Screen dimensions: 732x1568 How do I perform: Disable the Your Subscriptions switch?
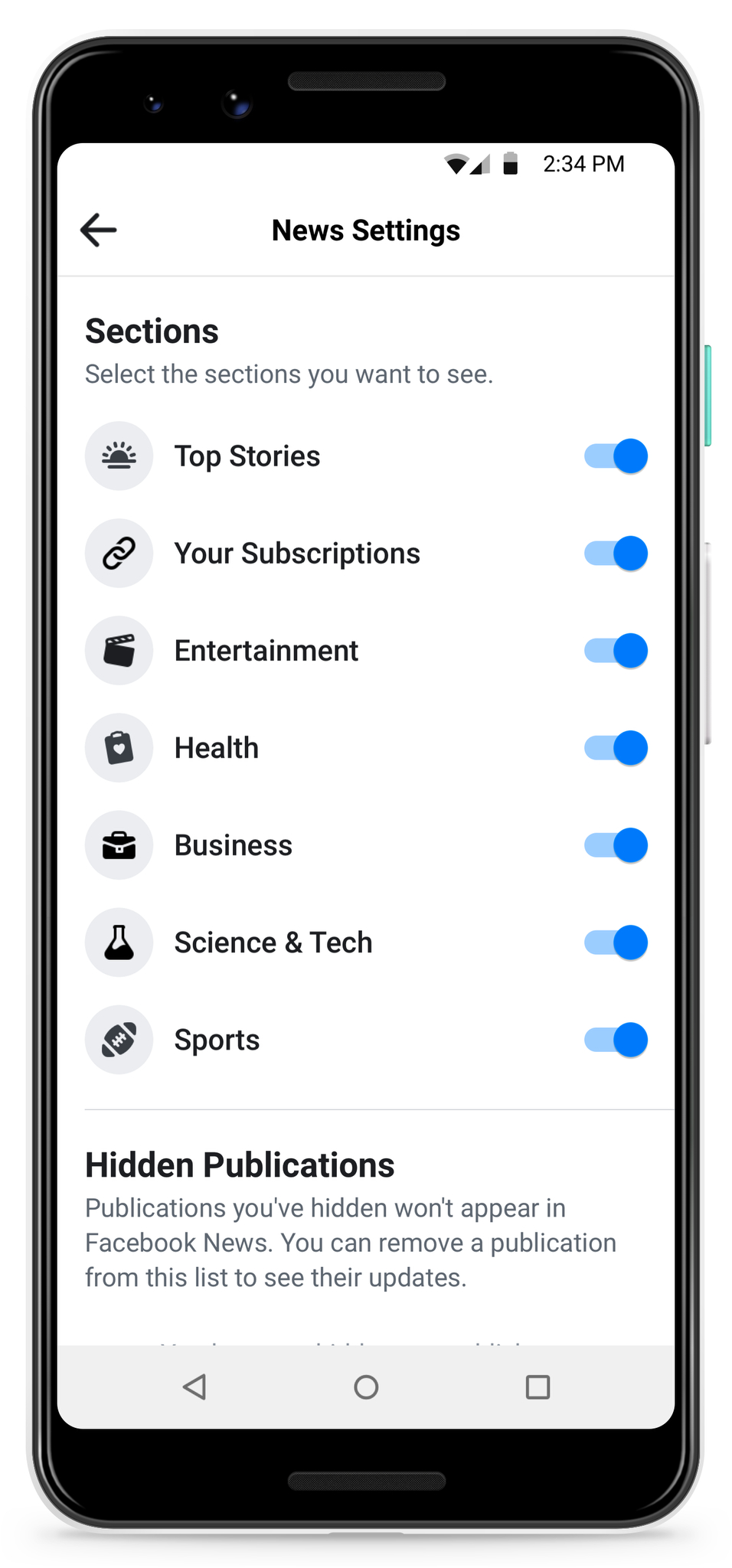(616, 554)
